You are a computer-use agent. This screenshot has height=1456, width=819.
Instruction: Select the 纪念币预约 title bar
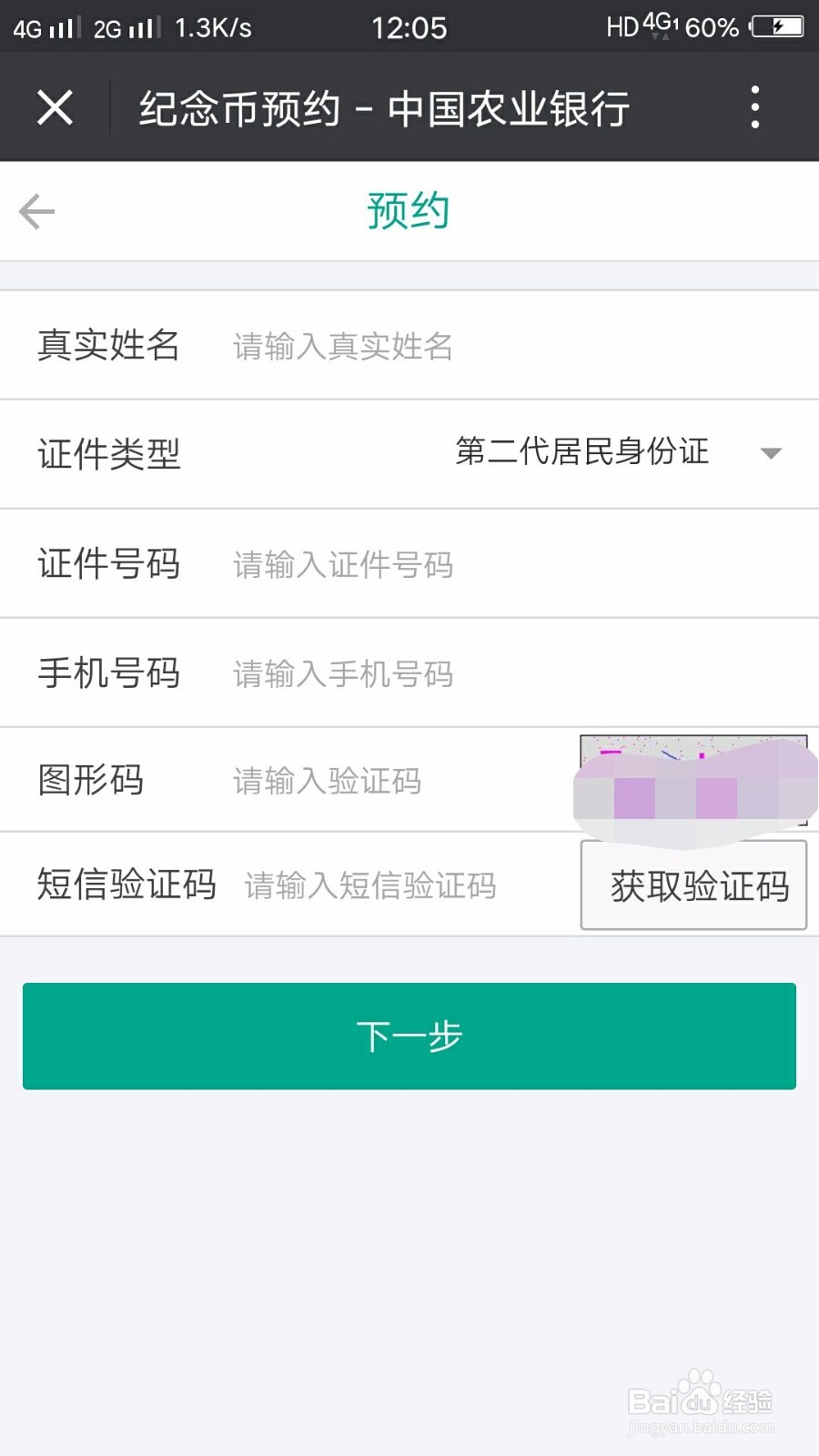pos(382,106)
